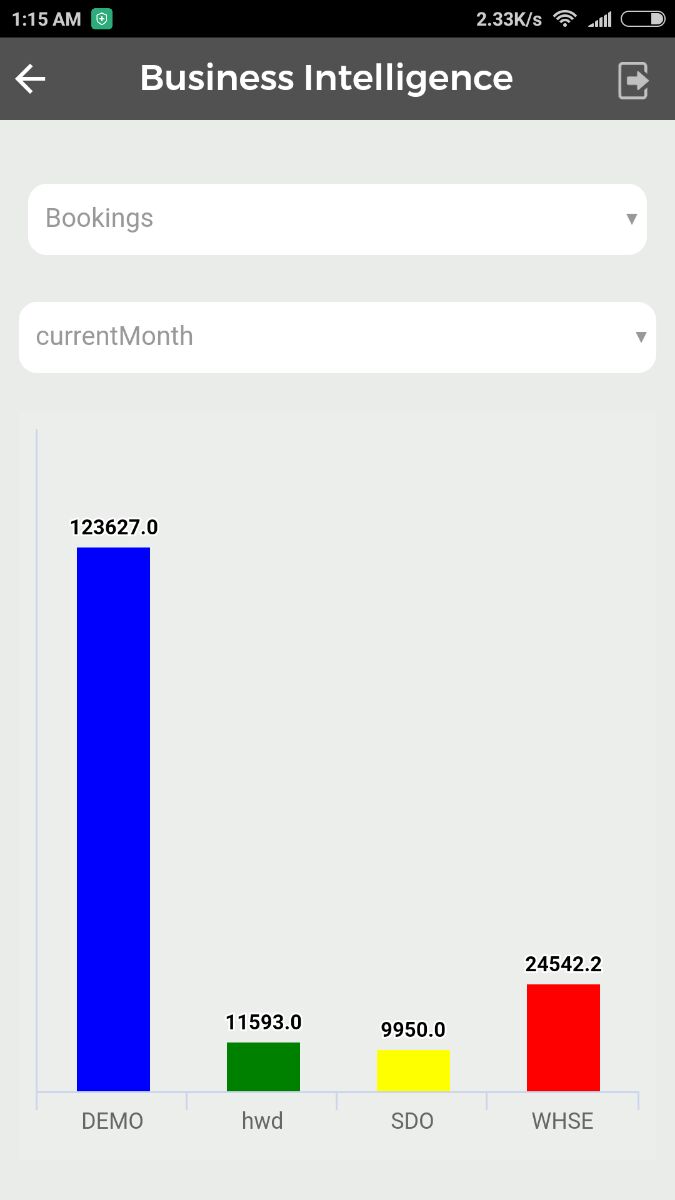Go back using the arrow icon
The height and width of the screenshot is (1200, 675).
pyautogui.click(x=31, y=79)
